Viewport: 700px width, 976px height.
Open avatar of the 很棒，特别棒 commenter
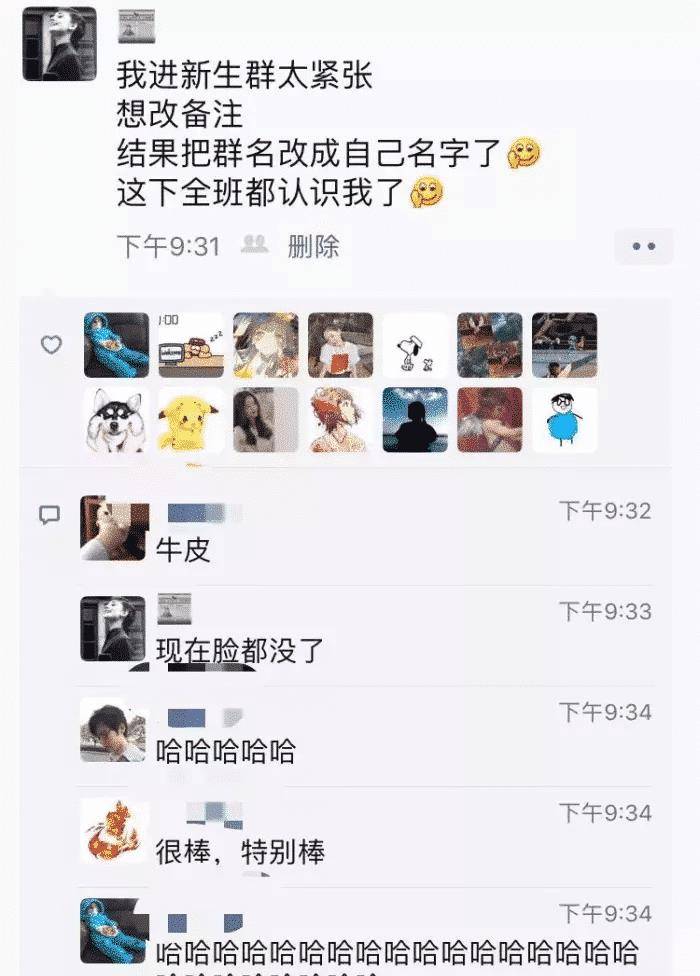tap(115, 831)
